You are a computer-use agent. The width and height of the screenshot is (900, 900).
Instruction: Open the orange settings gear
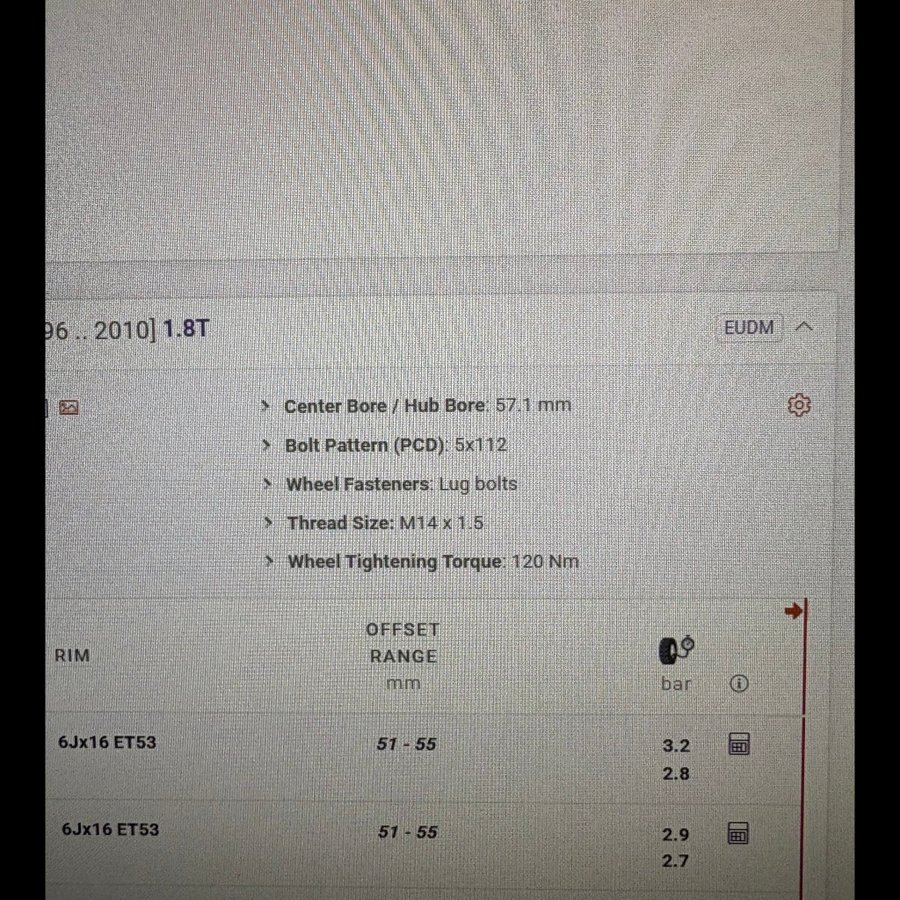click(x=799, y=405)
